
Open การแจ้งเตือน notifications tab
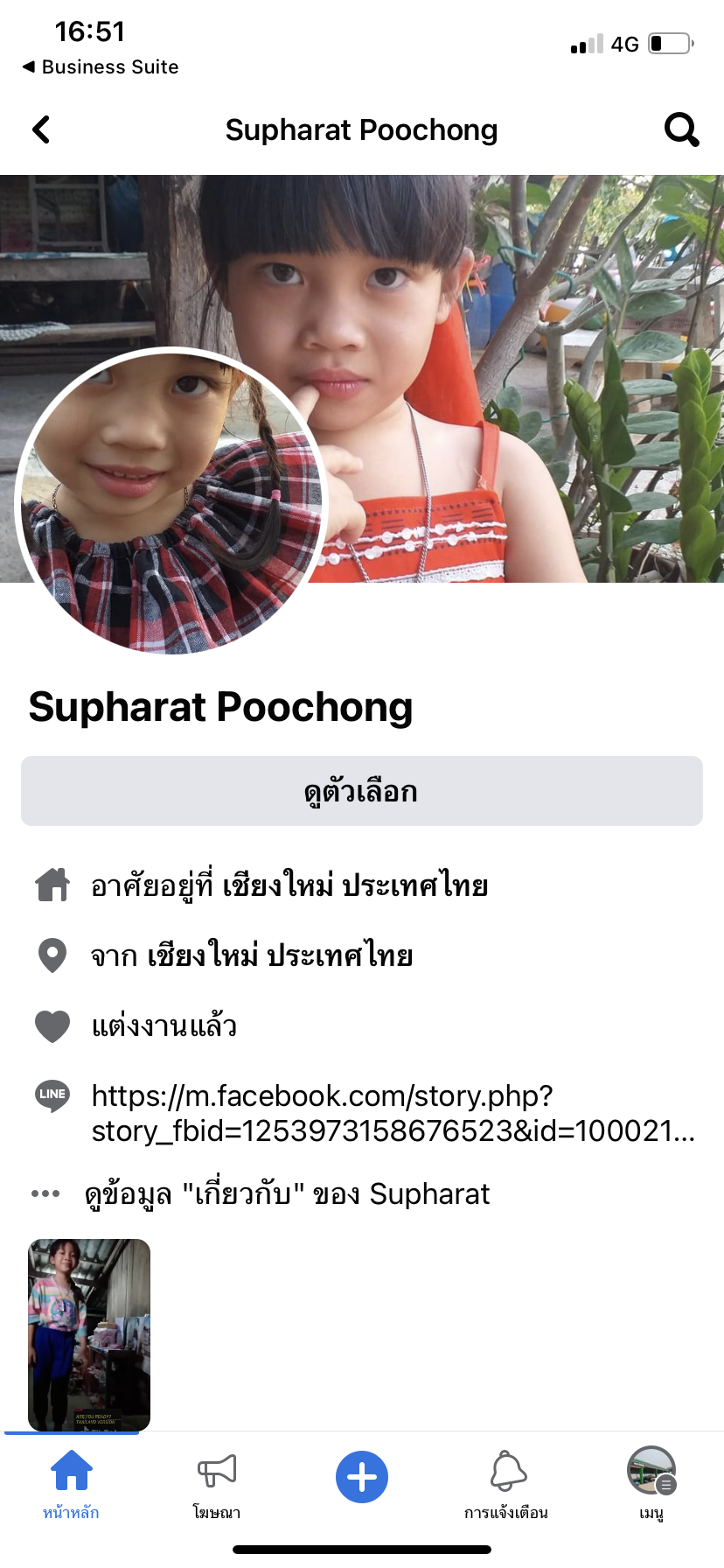[x=506, y=1482]
